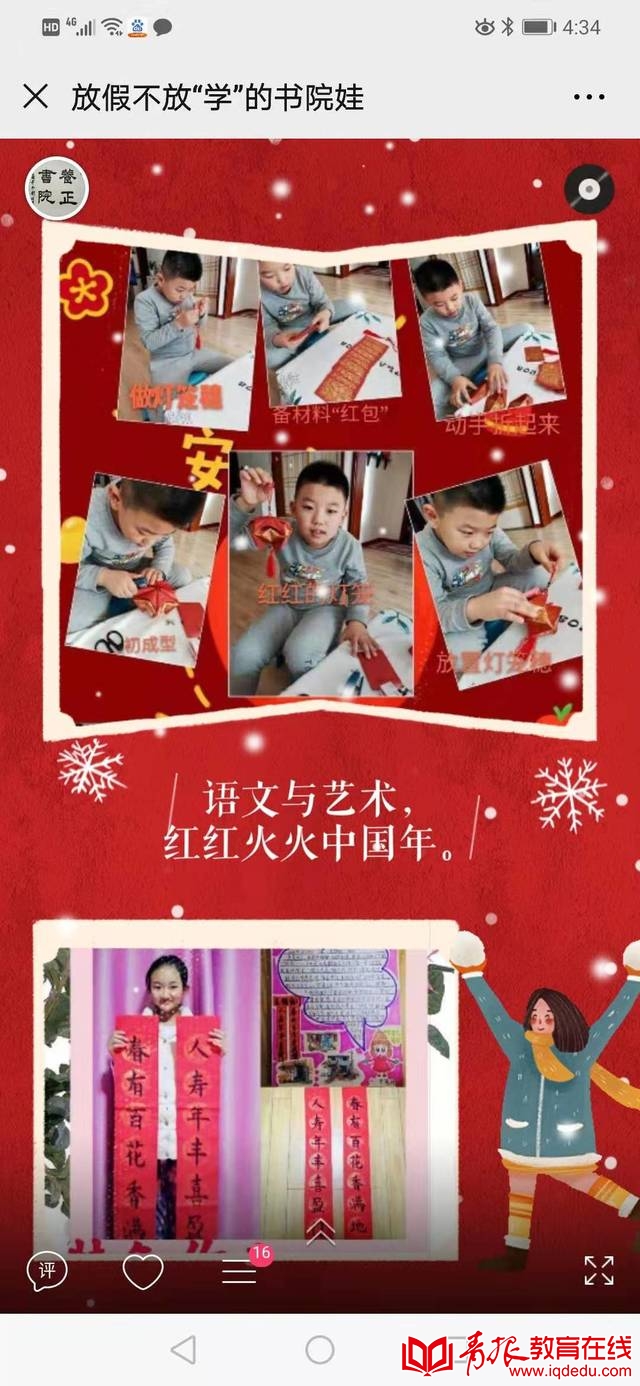Open the page list with badge 16
The width and height of the screenshot is (640, 1386).
click(x=240, y=1271)
